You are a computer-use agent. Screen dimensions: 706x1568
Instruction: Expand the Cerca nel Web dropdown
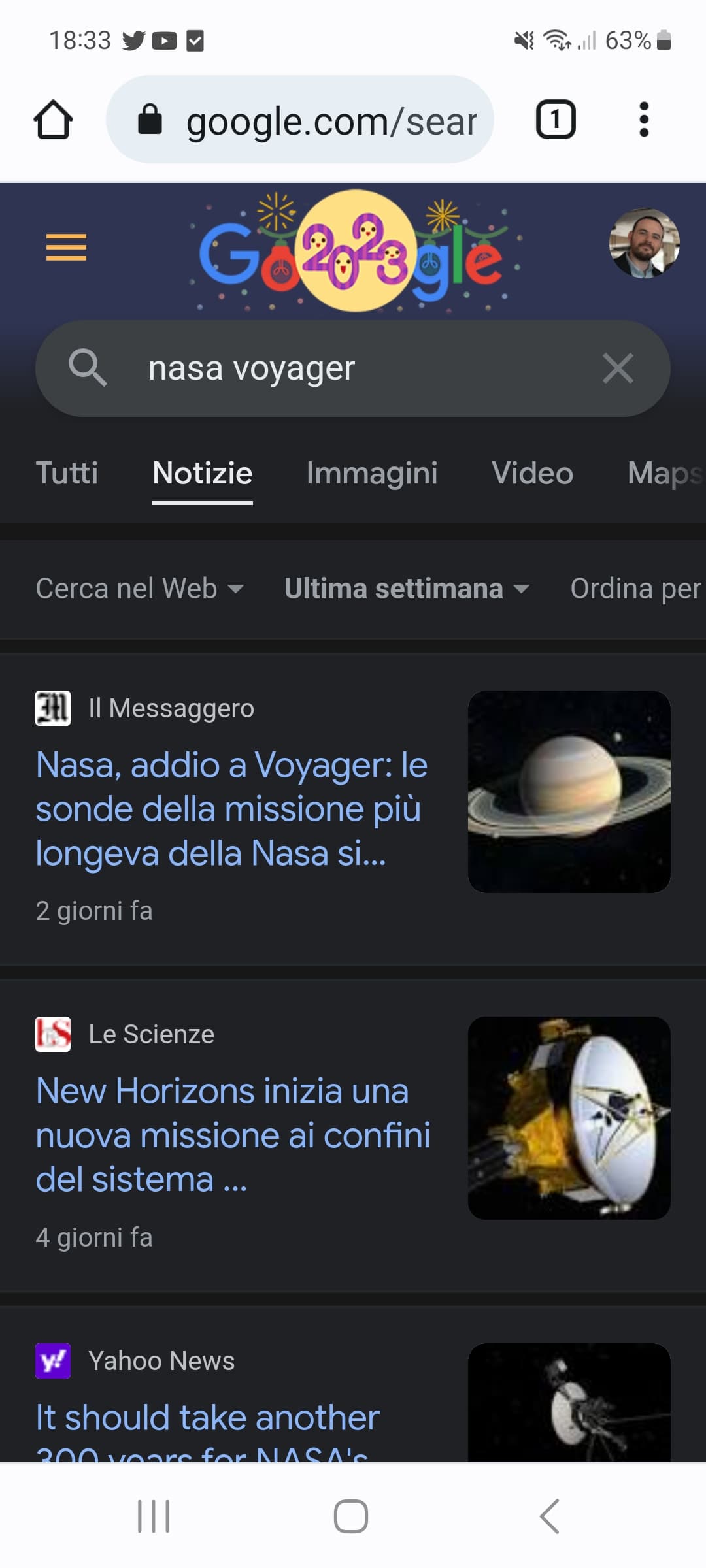[x=140, y=589]
